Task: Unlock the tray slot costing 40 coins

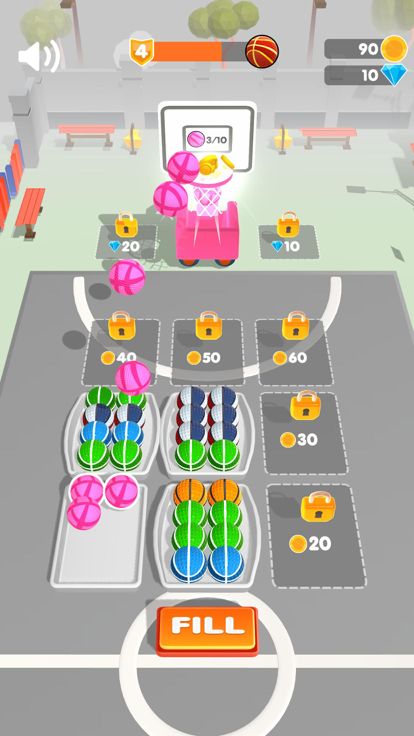Action: (x=121, y=352)
